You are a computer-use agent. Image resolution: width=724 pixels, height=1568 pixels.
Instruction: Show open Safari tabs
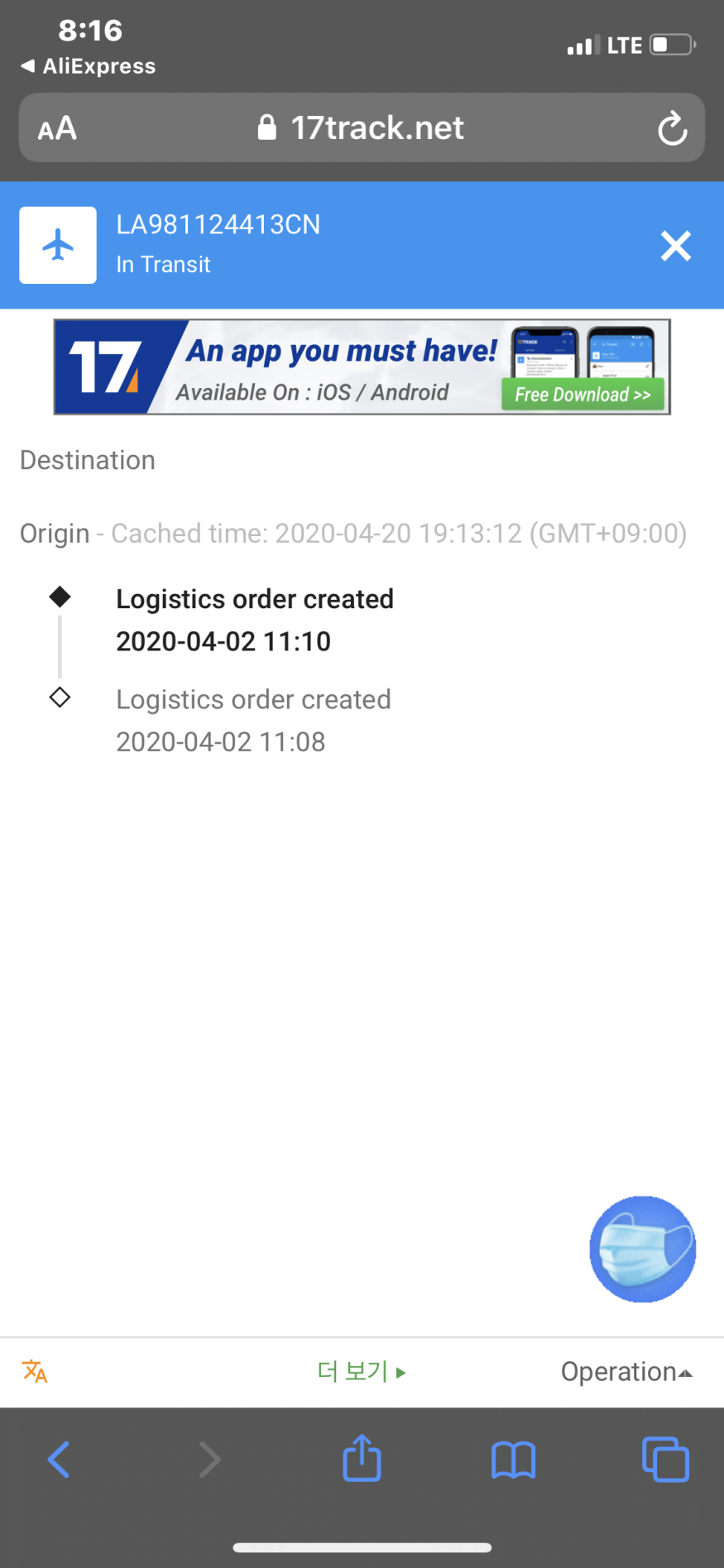665,1459
